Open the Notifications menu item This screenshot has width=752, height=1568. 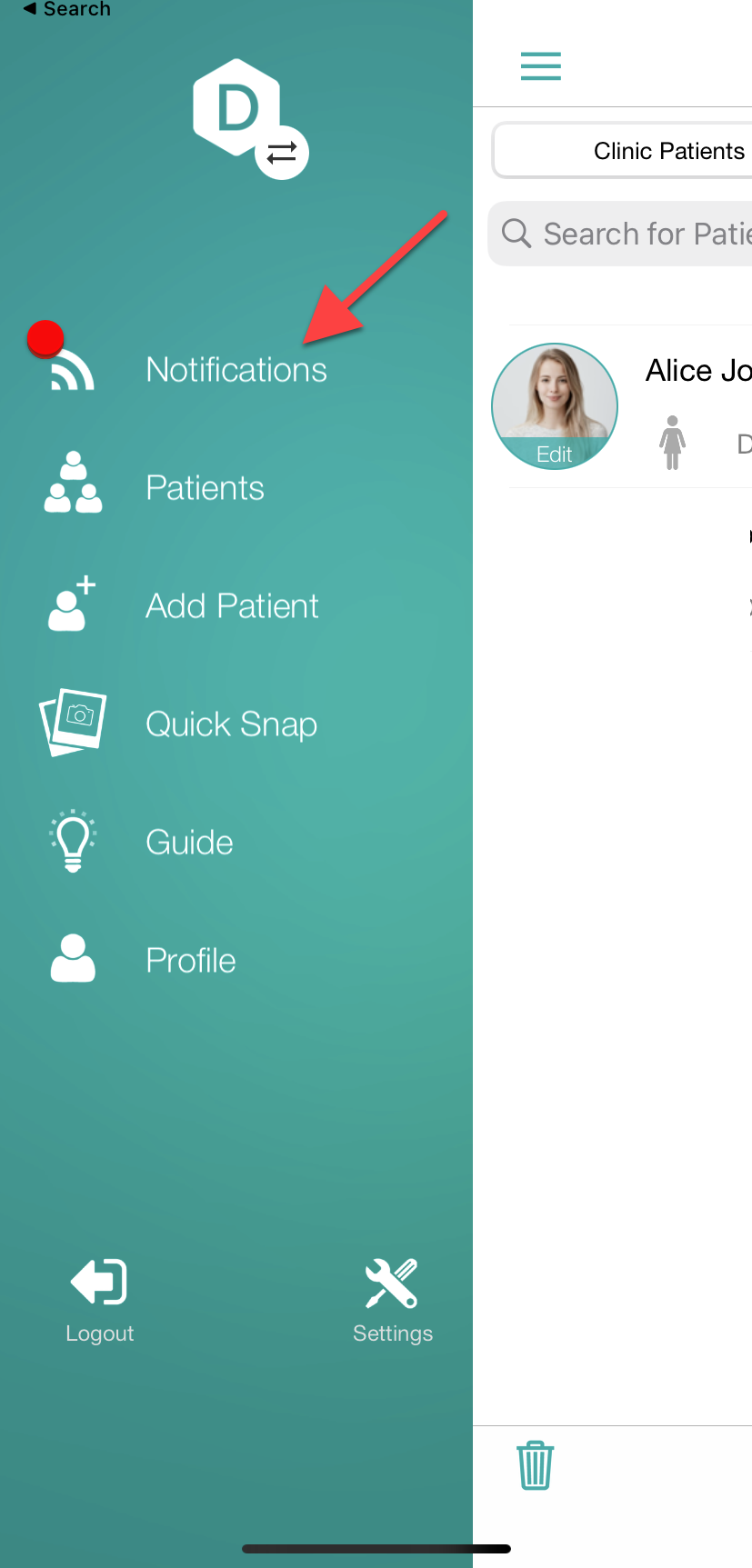[236, 370]
